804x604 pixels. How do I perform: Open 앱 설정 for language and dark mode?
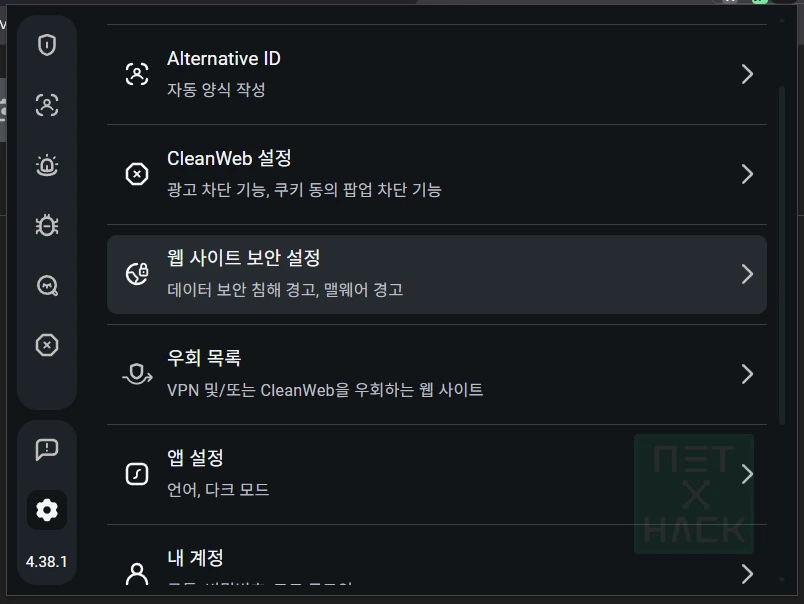436,474
